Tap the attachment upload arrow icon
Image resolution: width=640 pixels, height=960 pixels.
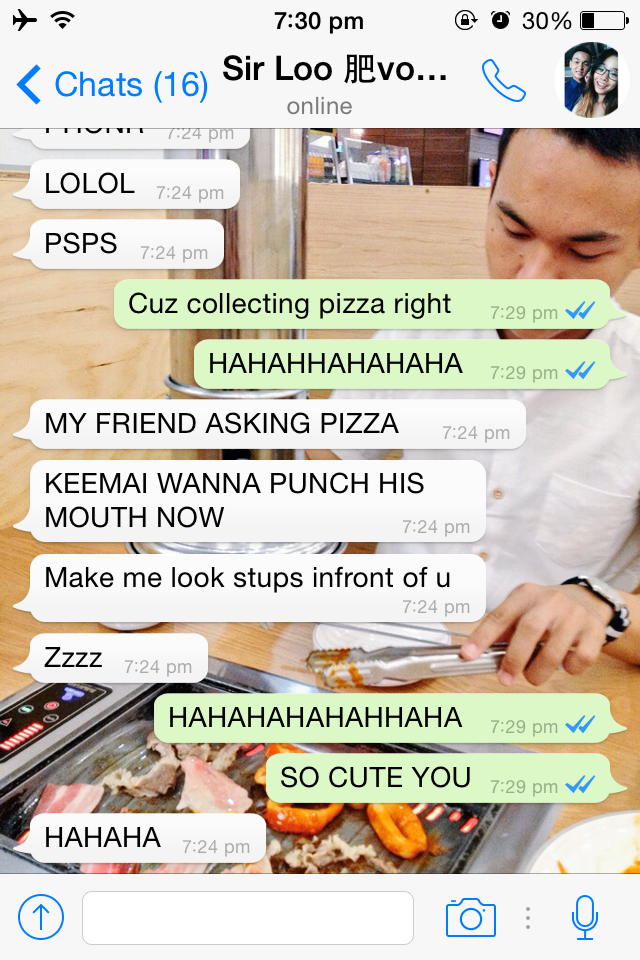(x=41, y=917)
